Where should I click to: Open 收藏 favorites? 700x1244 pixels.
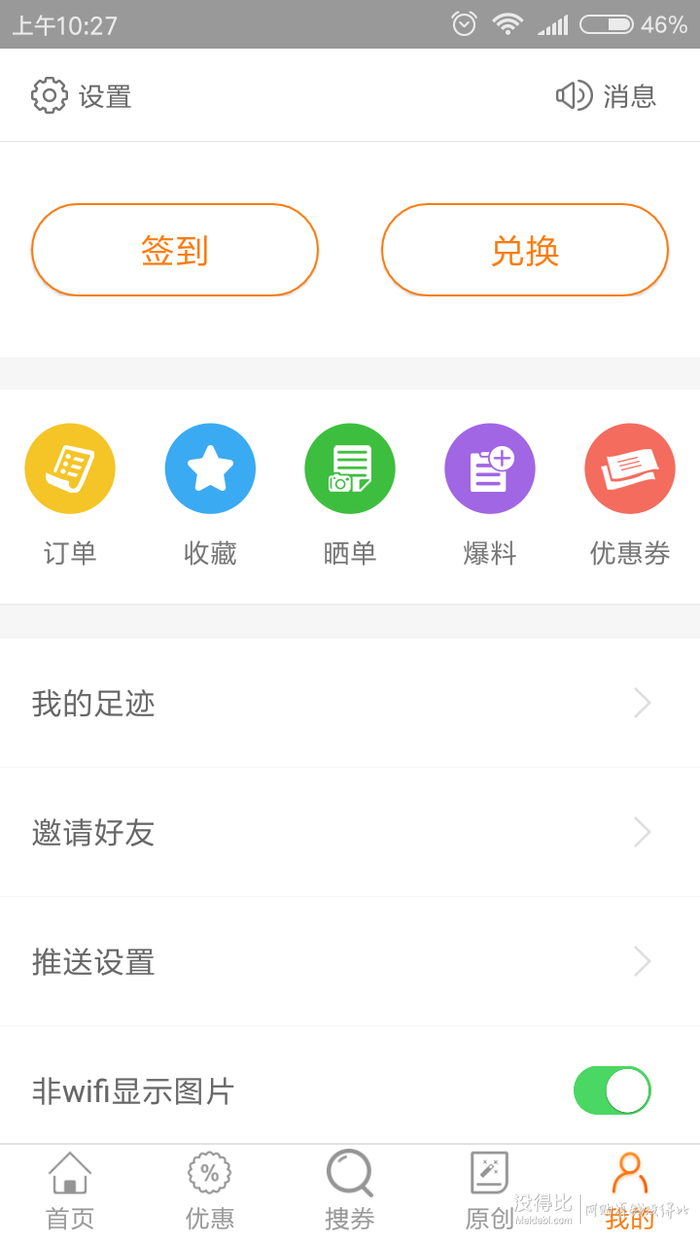210,496
